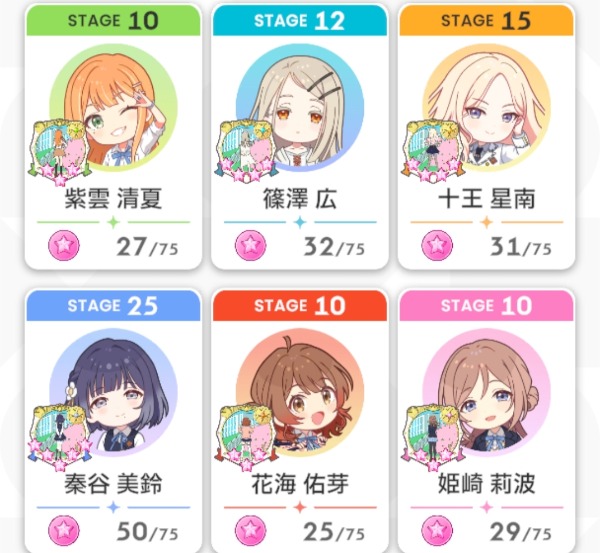Open 紫雲 清夏's Stage 10 card
The image size is (600, 553).
(x=113, y=136)
